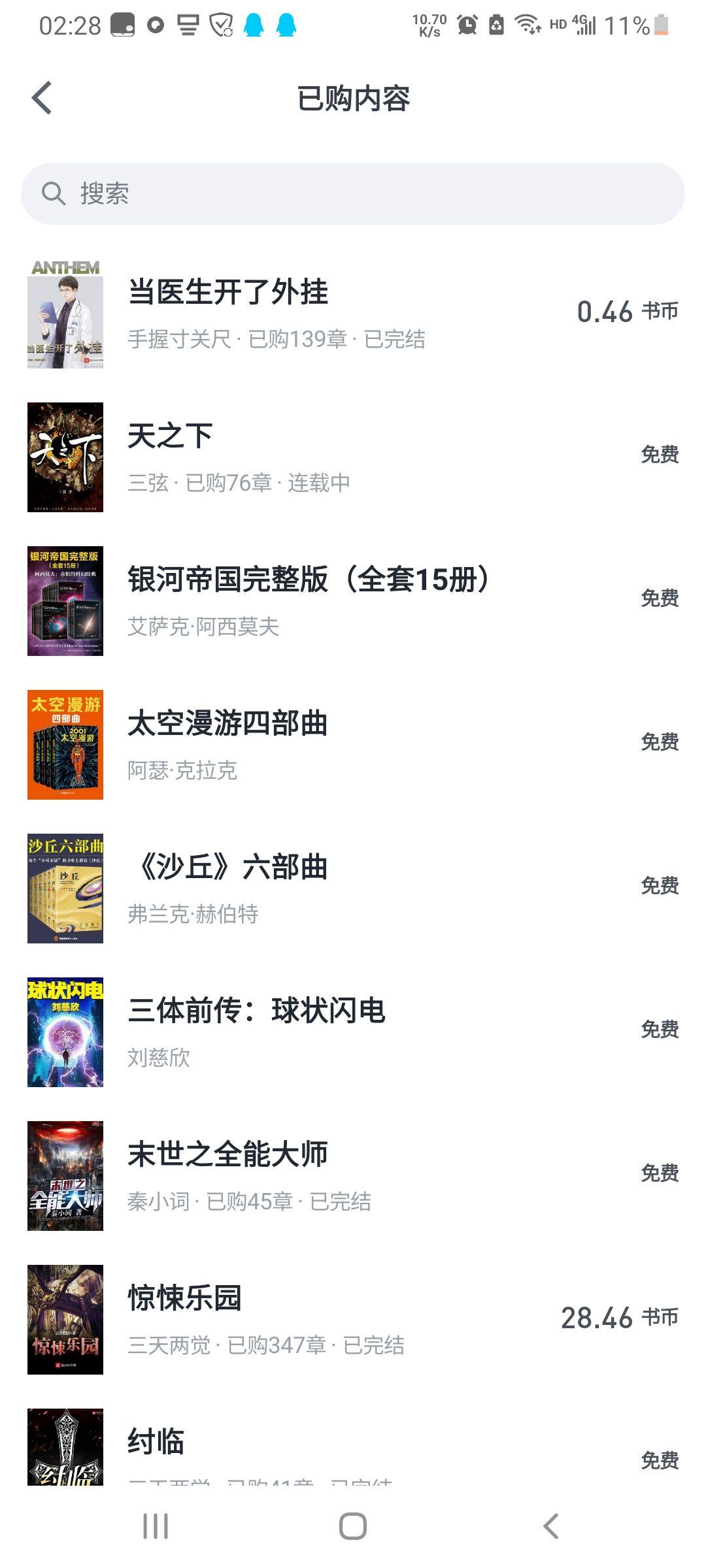This screenshot has height=1568, width=706.
Task: Tap the 搜索 search box
Action: tap(353, 193)
